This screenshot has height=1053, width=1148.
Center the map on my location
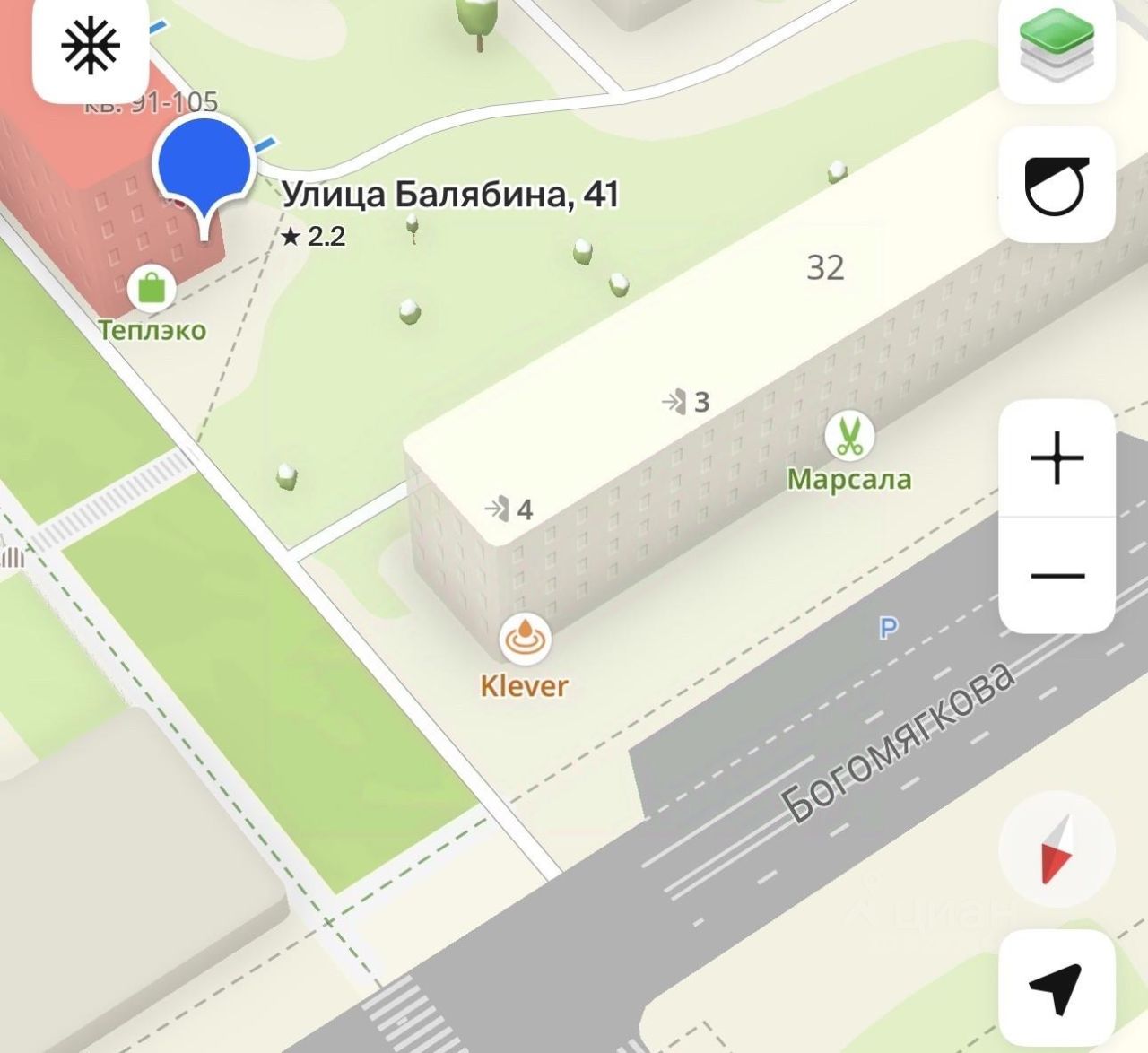[x=1056, y=988]
